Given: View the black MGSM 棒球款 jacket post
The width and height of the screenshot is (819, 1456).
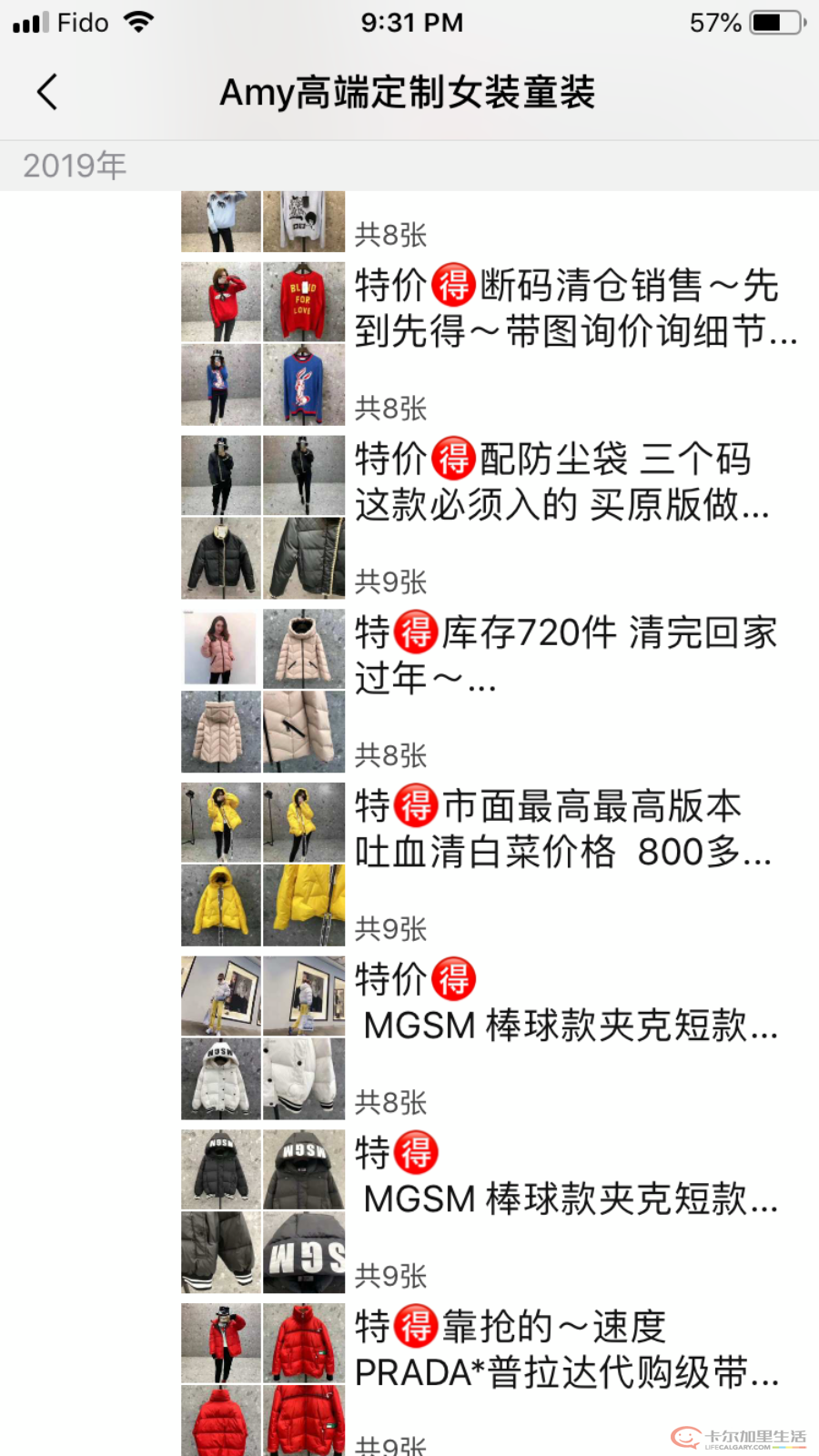Looking at the screenshot, I should click(x=569, y=1177).
